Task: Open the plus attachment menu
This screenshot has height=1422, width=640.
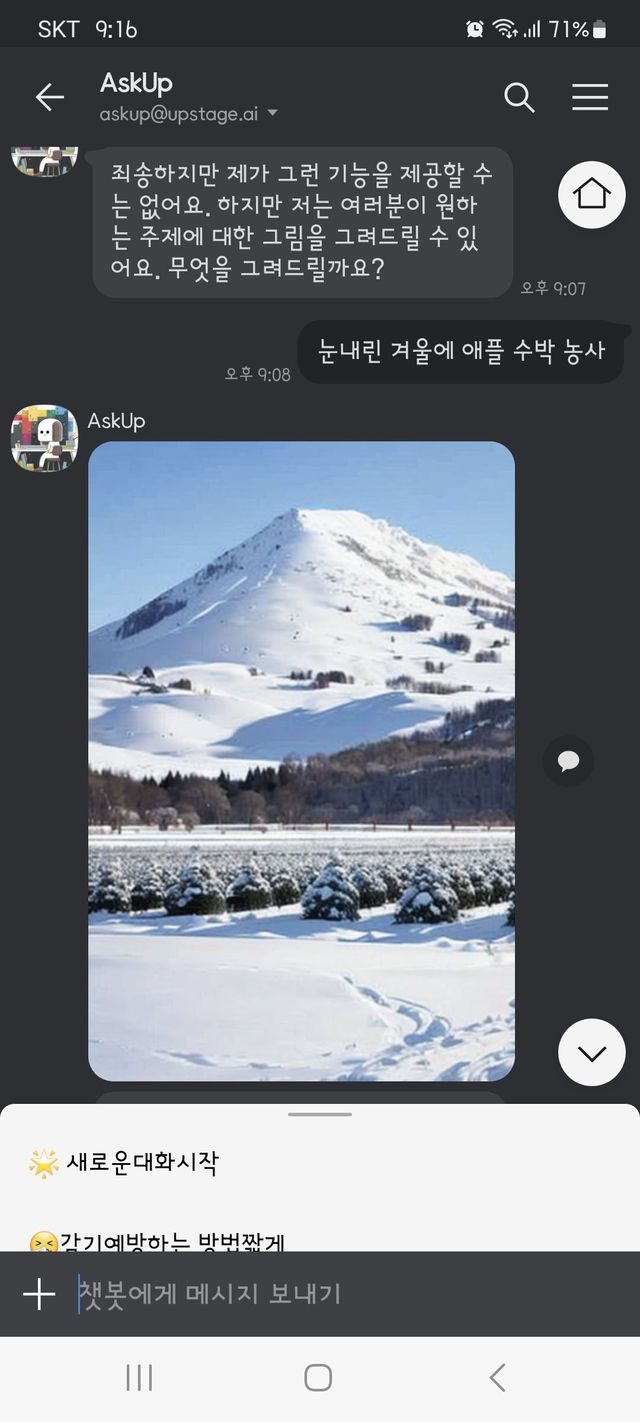Action: (x=39, y=1294)
